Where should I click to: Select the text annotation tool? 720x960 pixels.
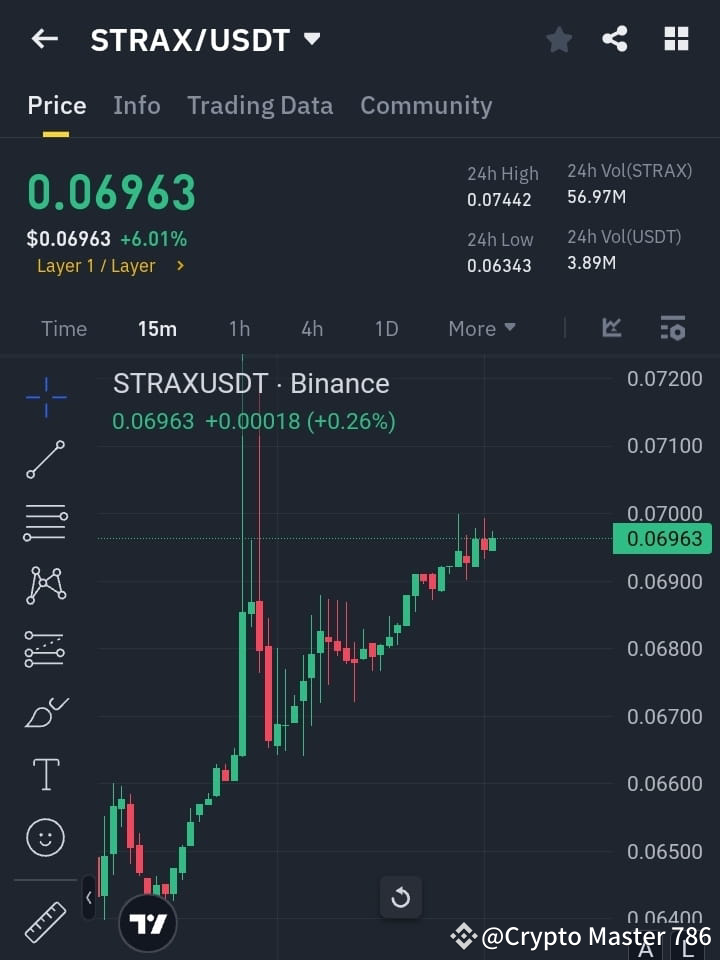pos(44,774)
